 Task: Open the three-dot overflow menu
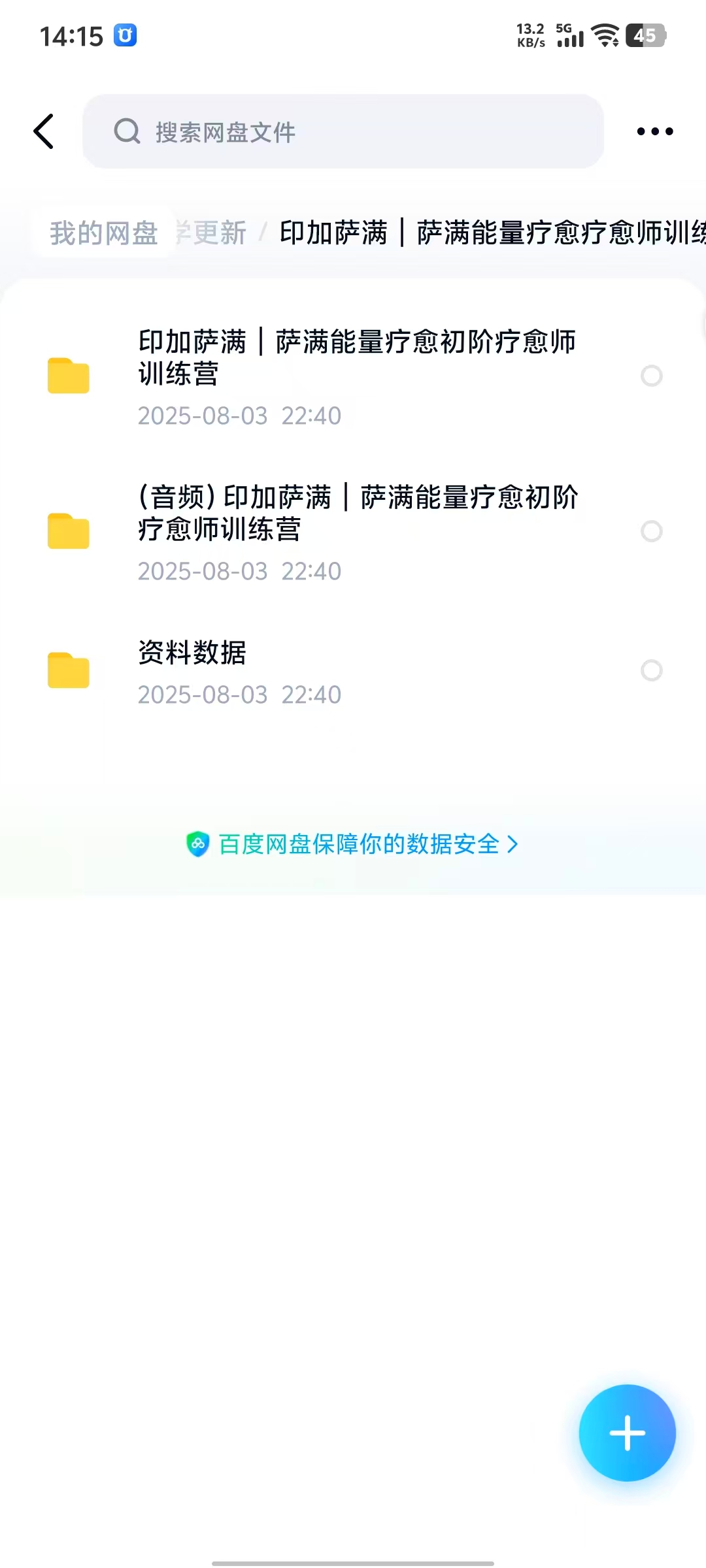(x=654, y=131)
